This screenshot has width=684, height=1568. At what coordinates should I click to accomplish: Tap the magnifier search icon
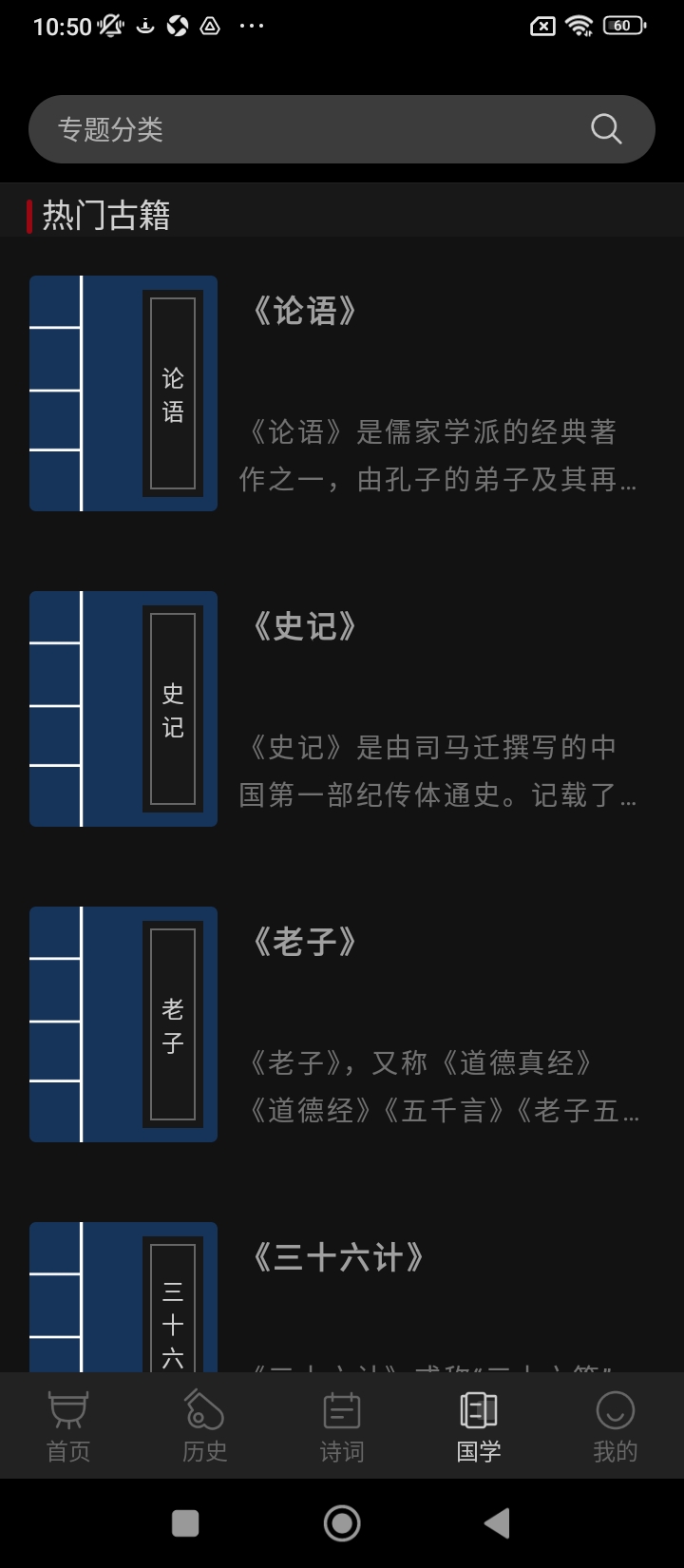pos(606,129)
